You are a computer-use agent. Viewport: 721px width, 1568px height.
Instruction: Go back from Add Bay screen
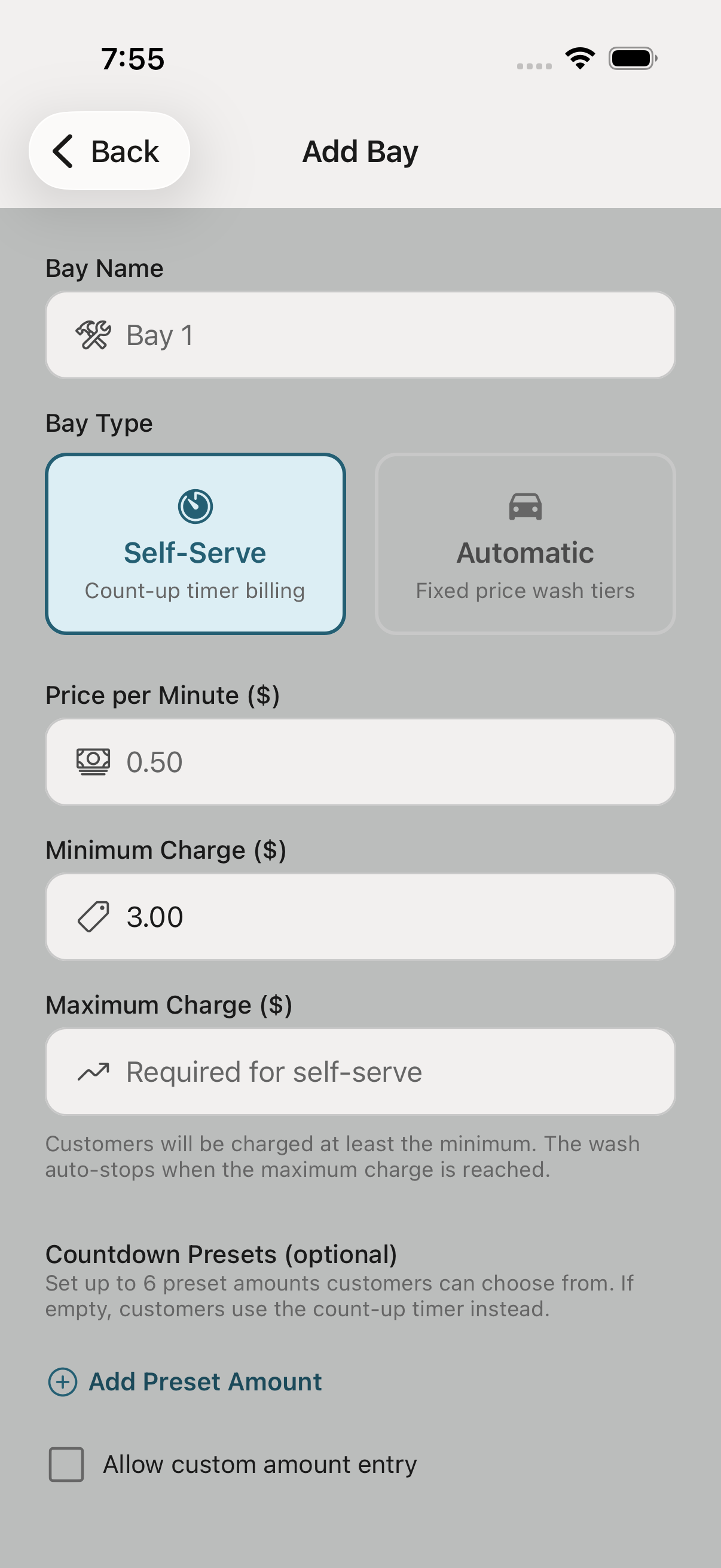click(x=108, y=151)
